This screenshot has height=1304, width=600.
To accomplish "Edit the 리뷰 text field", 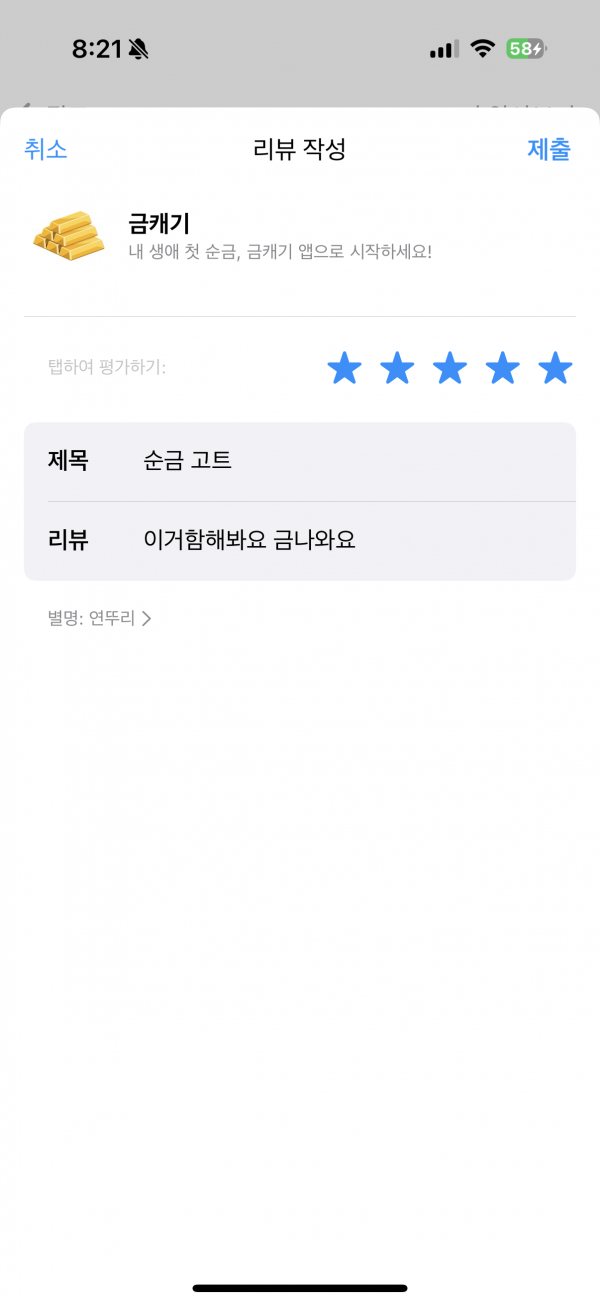I will pyautogui.click(x=300, y=541).
